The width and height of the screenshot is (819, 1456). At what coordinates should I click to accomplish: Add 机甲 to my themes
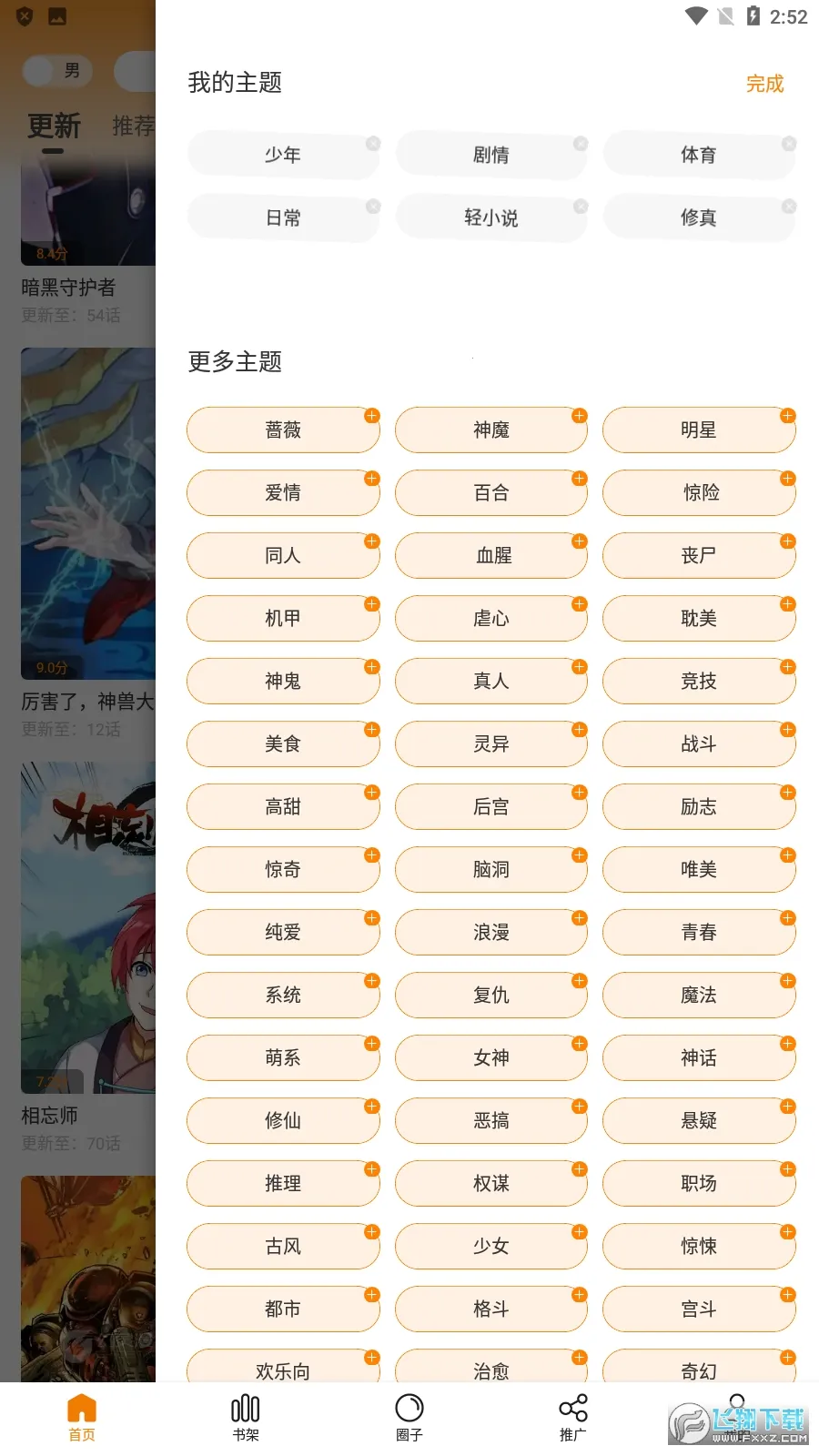[371, 604]
